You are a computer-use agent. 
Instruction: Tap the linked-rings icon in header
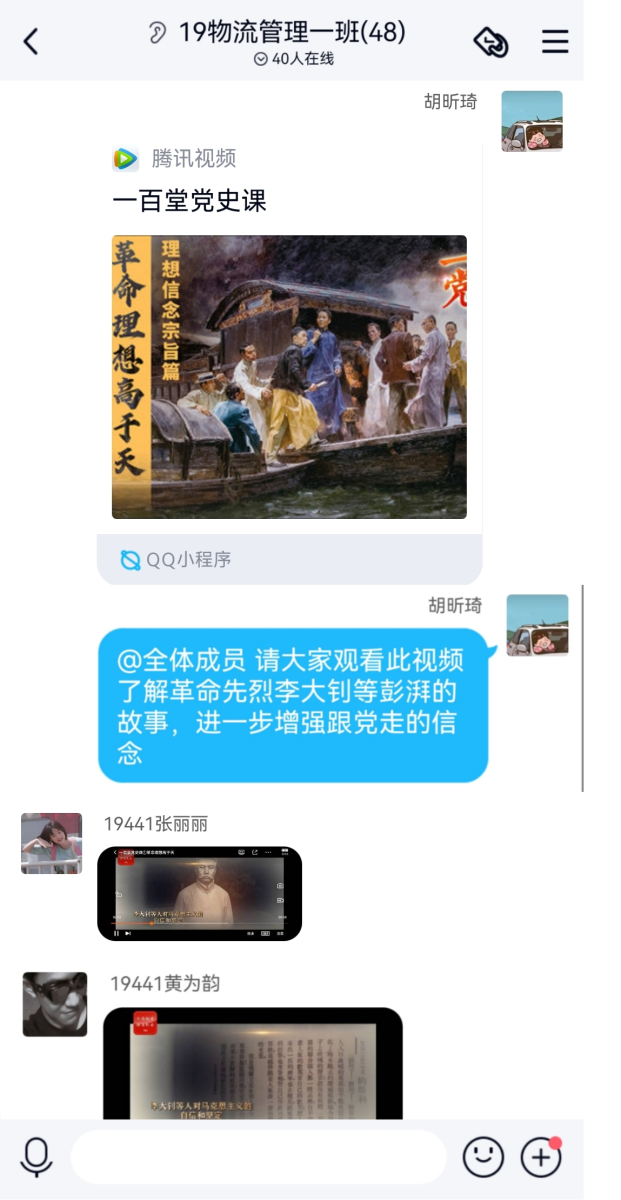490,42
